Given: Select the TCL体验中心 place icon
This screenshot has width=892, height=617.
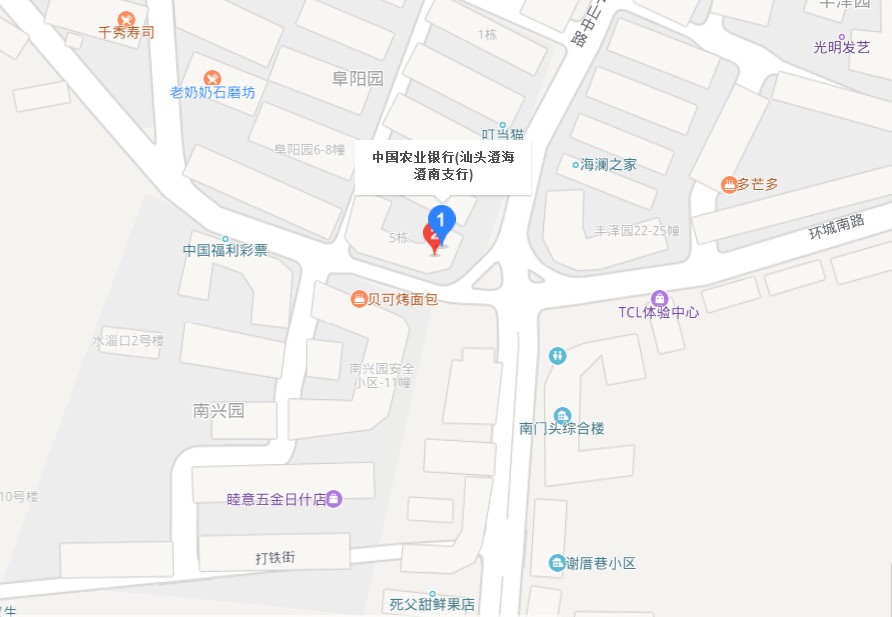Looking at the screenshot, I should [659, 299].
